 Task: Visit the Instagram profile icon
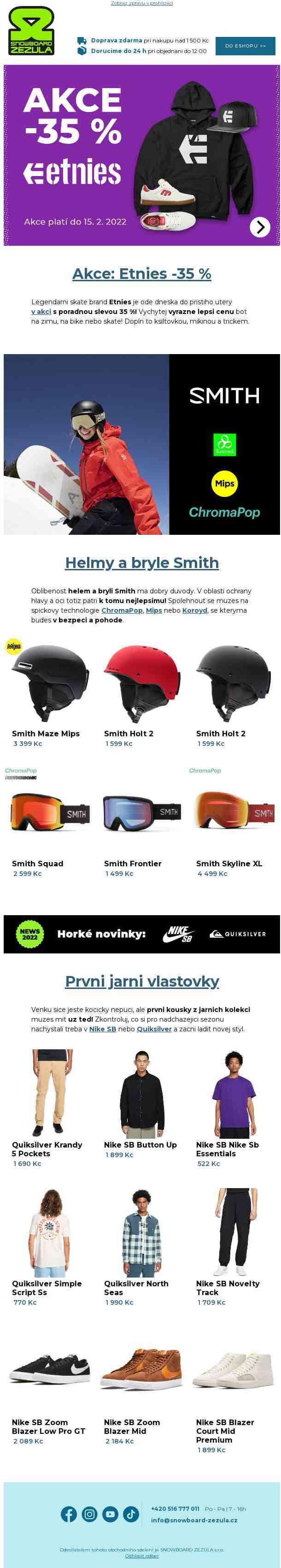coord(89,1514)
